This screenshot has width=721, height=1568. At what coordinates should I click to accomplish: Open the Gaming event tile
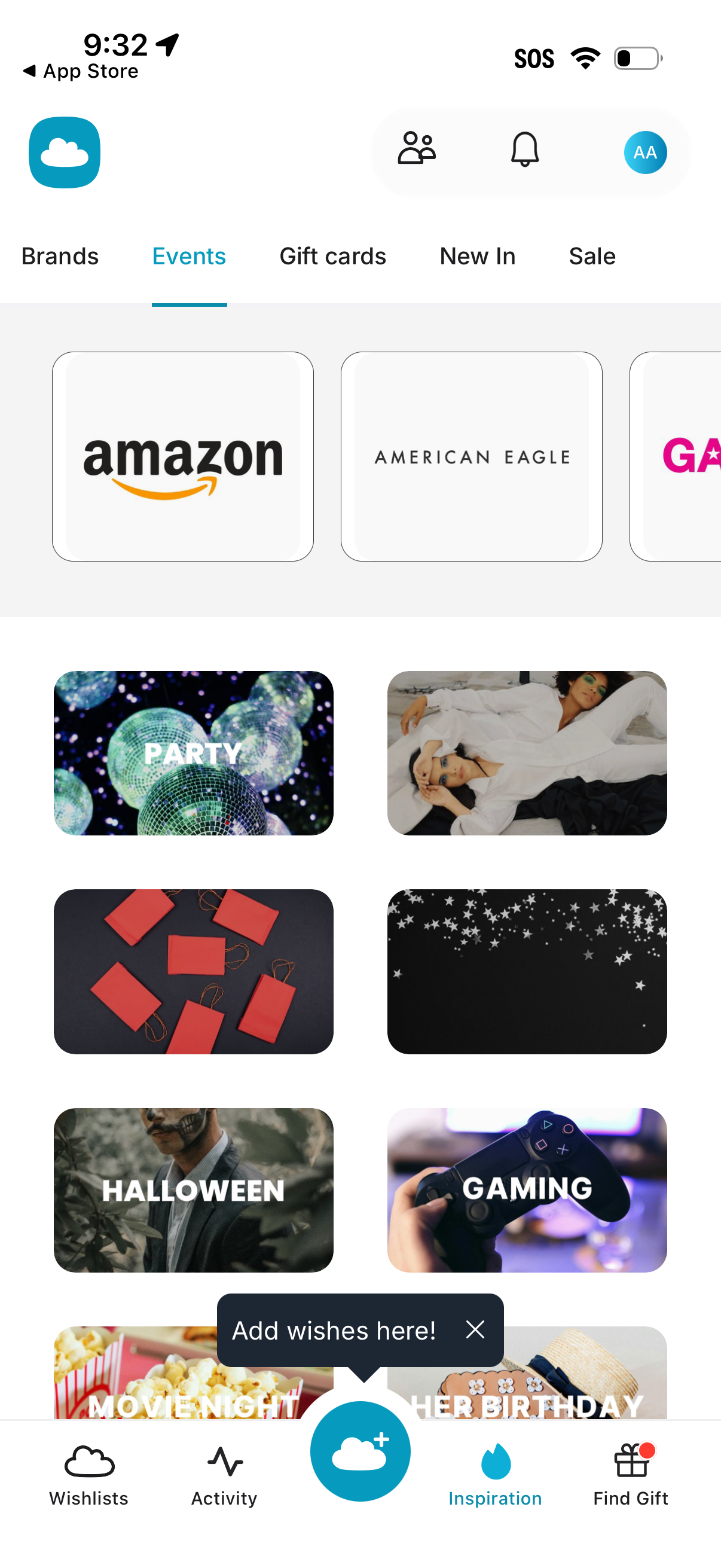click(x=527, y=1190)
